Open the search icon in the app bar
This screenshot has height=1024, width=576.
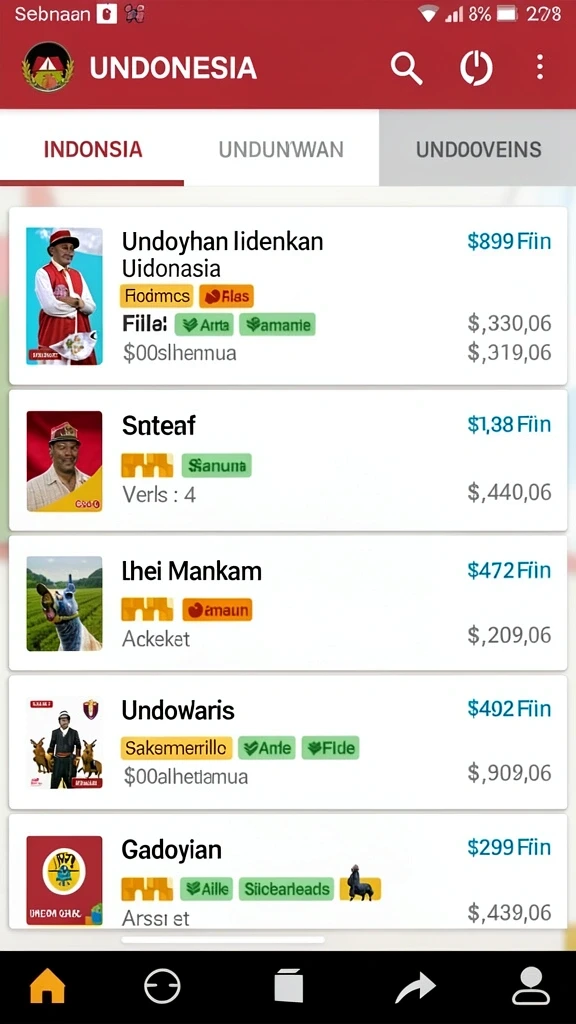click(x=406, y=68)
